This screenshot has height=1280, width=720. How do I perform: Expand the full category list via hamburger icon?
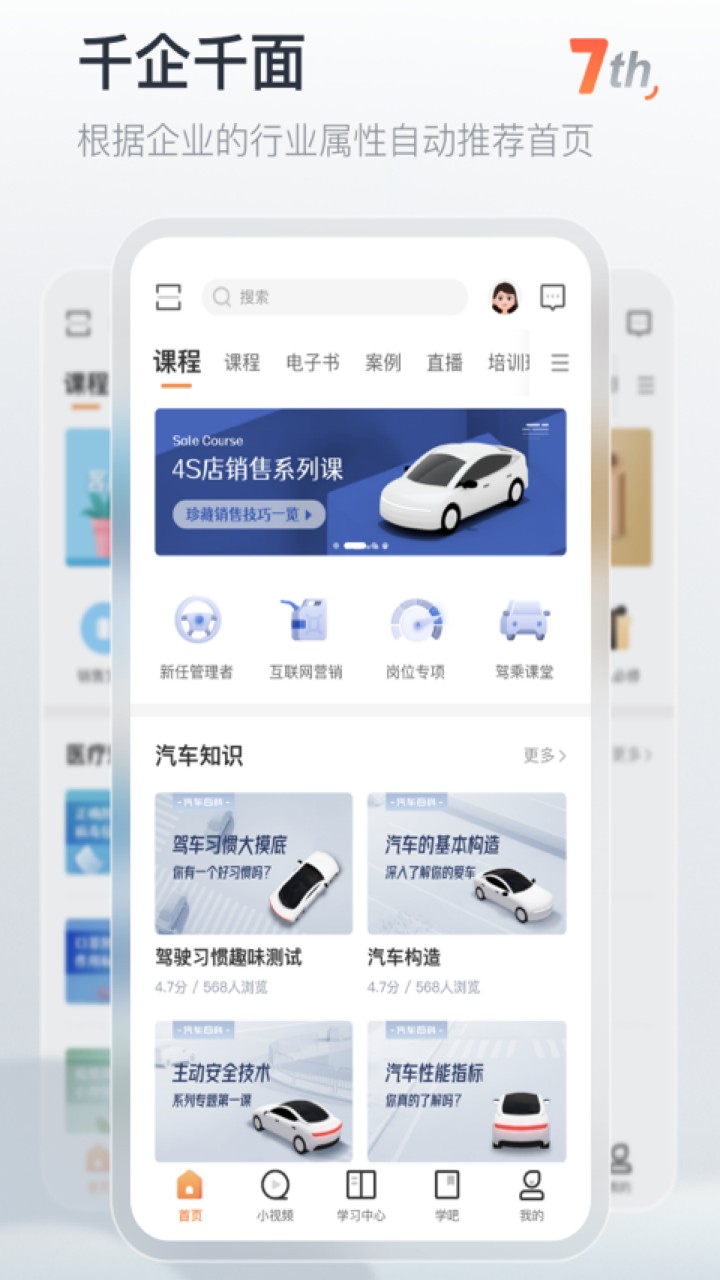click(561, 363)
